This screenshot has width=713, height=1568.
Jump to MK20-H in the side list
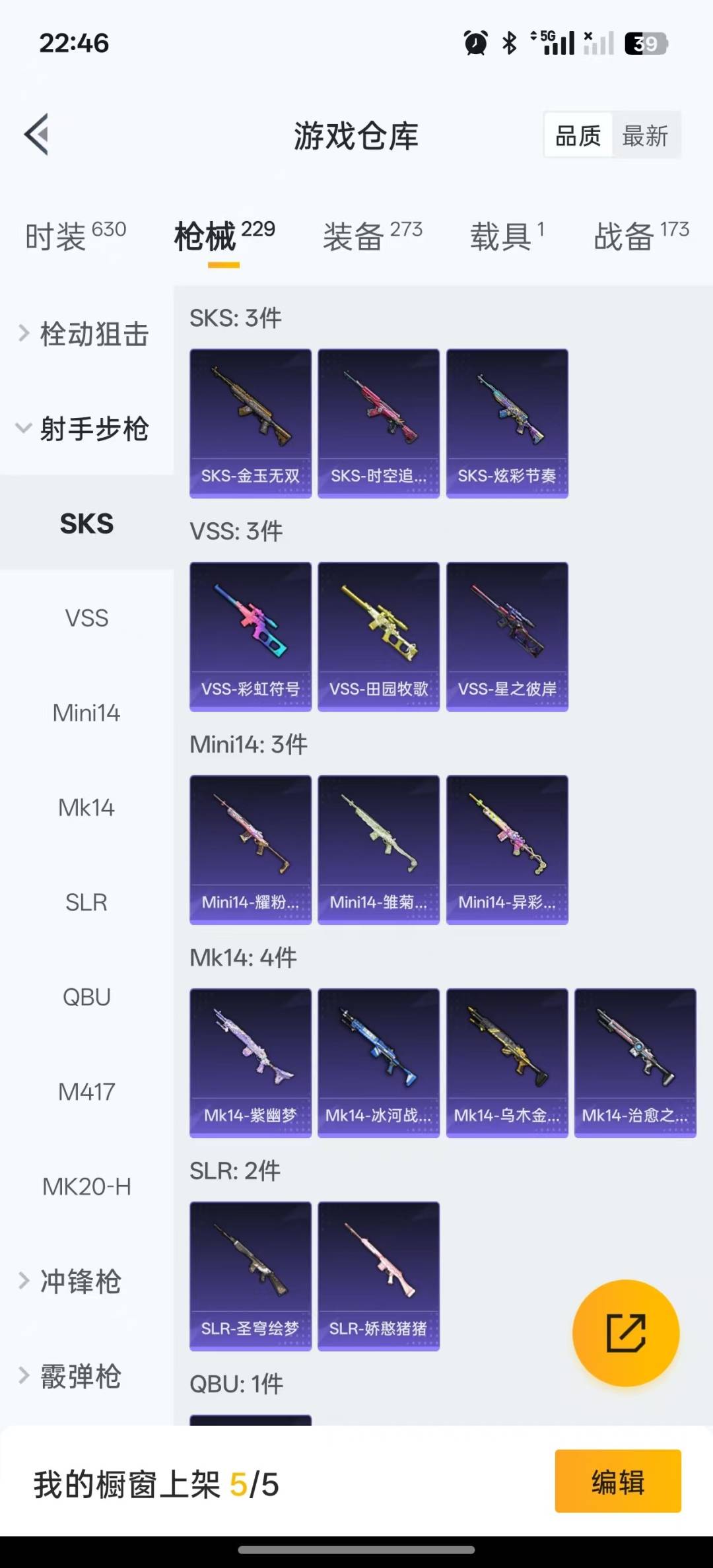[x=86, y=1186]
